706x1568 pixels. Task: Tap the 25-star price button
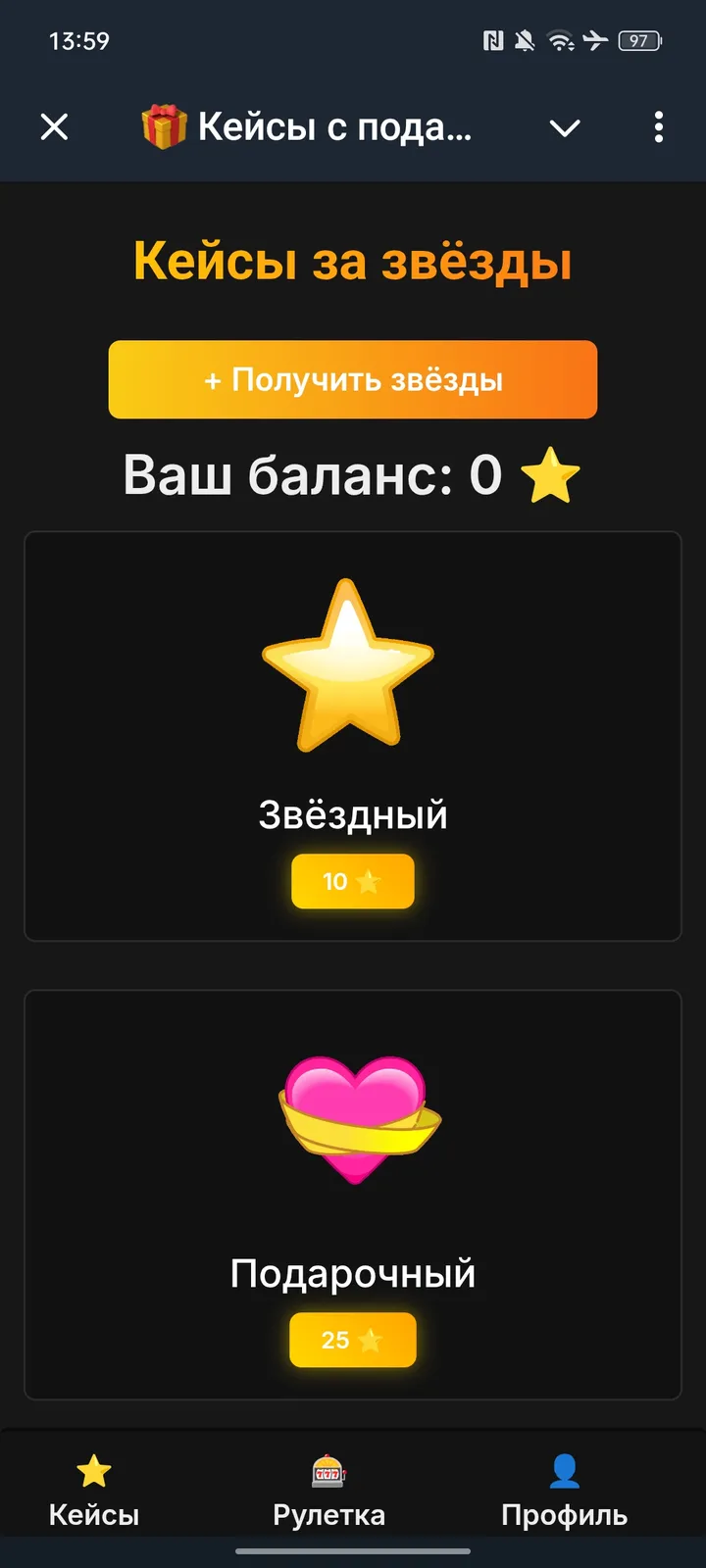[x=353, y=1340]
